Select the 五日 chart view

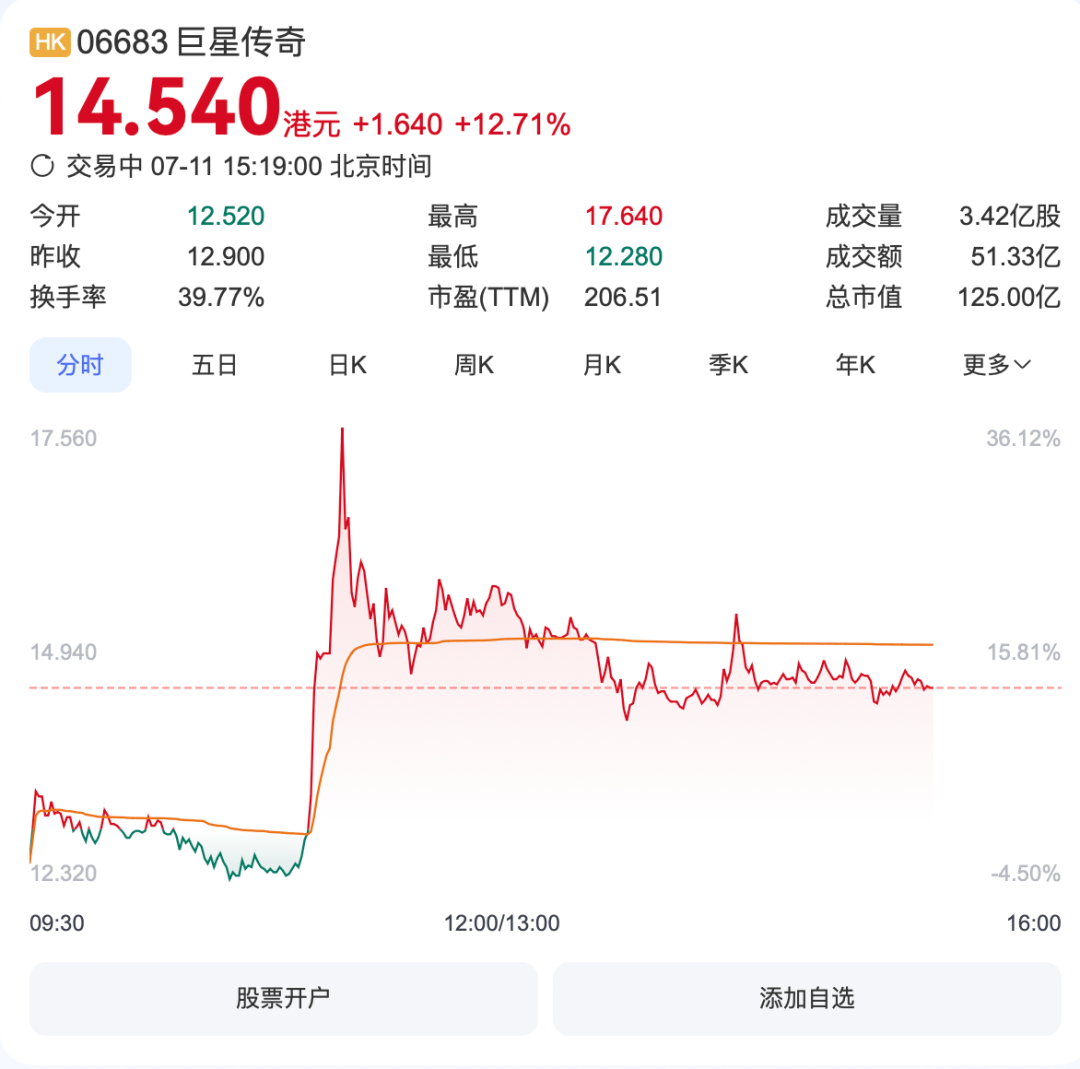(x=214, y=365)
